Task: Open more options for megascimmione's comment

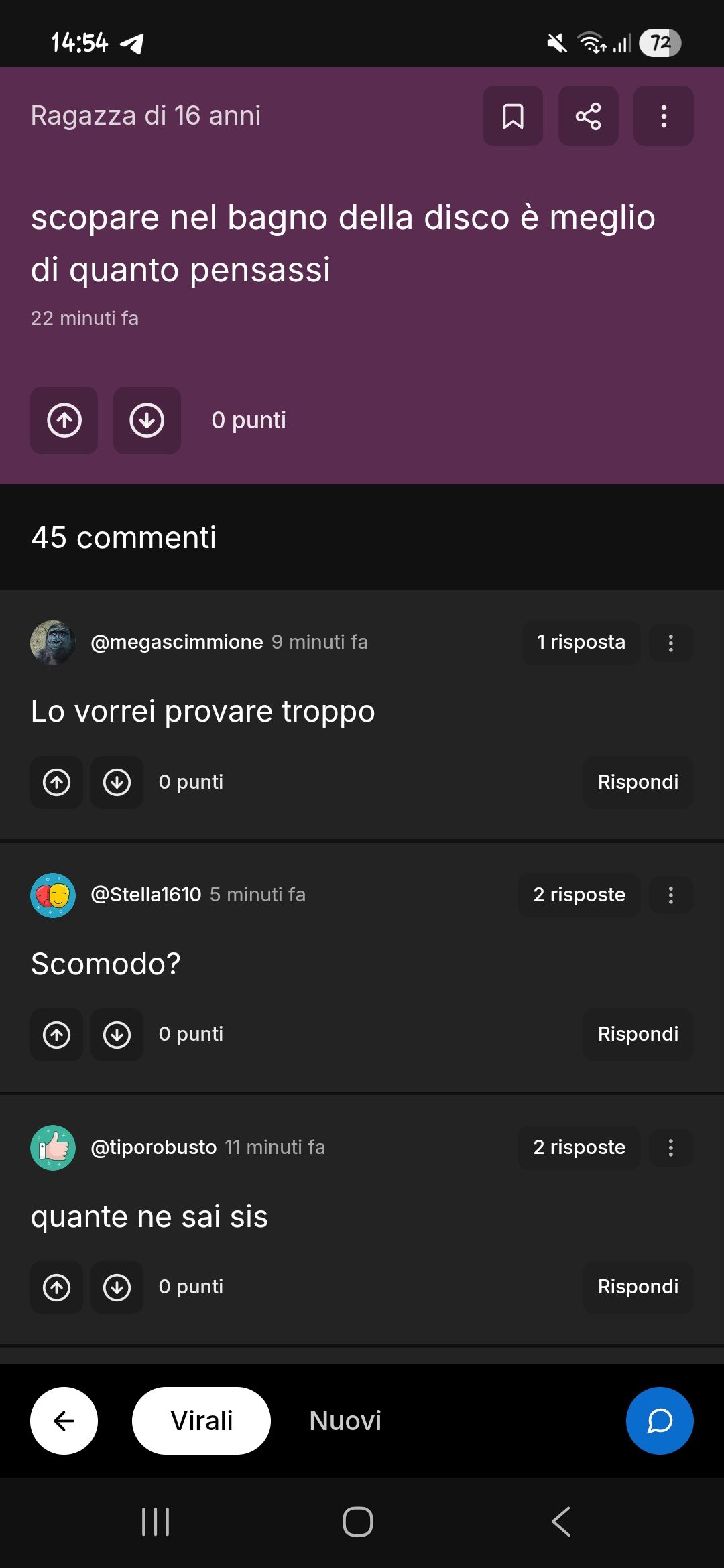Action: (670, 643)
